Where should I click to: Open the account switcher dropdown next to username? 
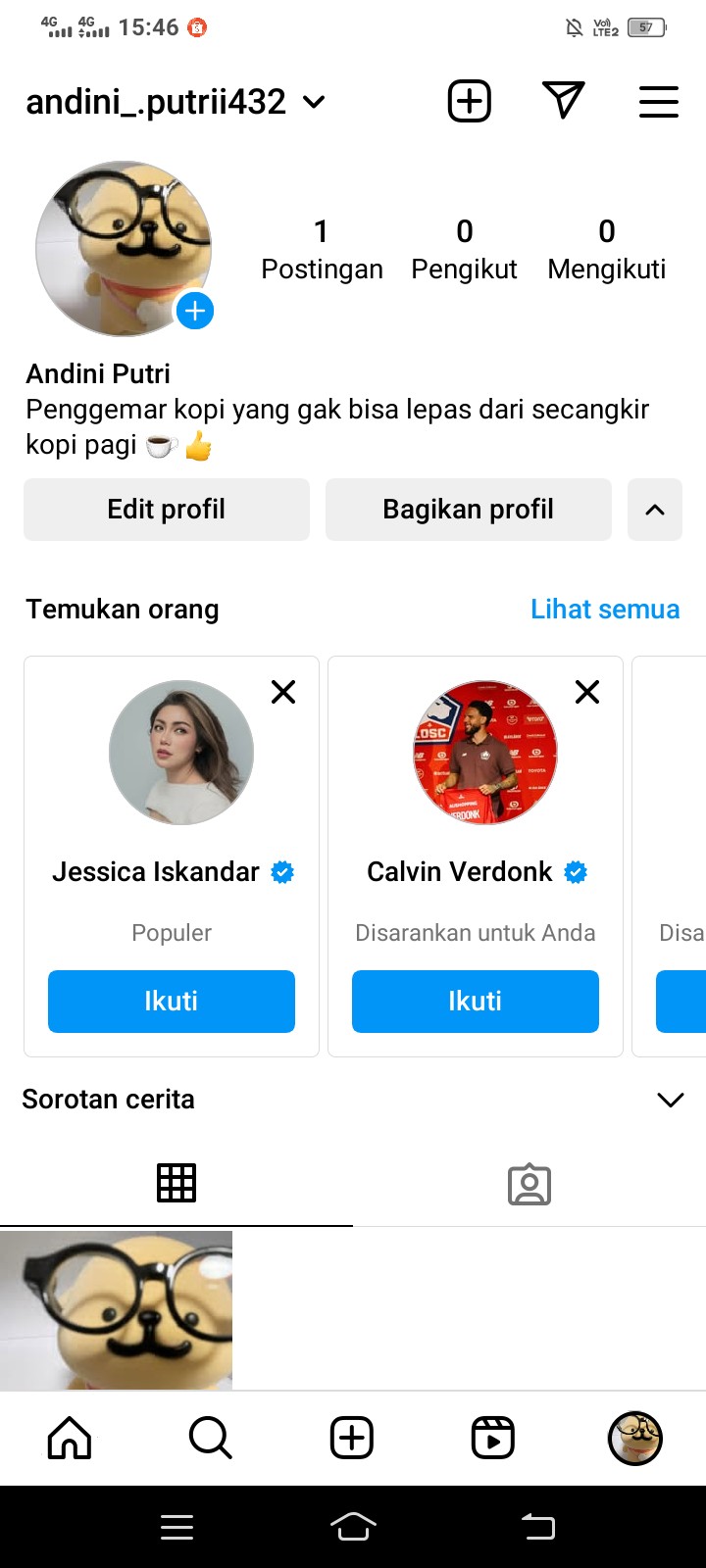coord(314,102)
